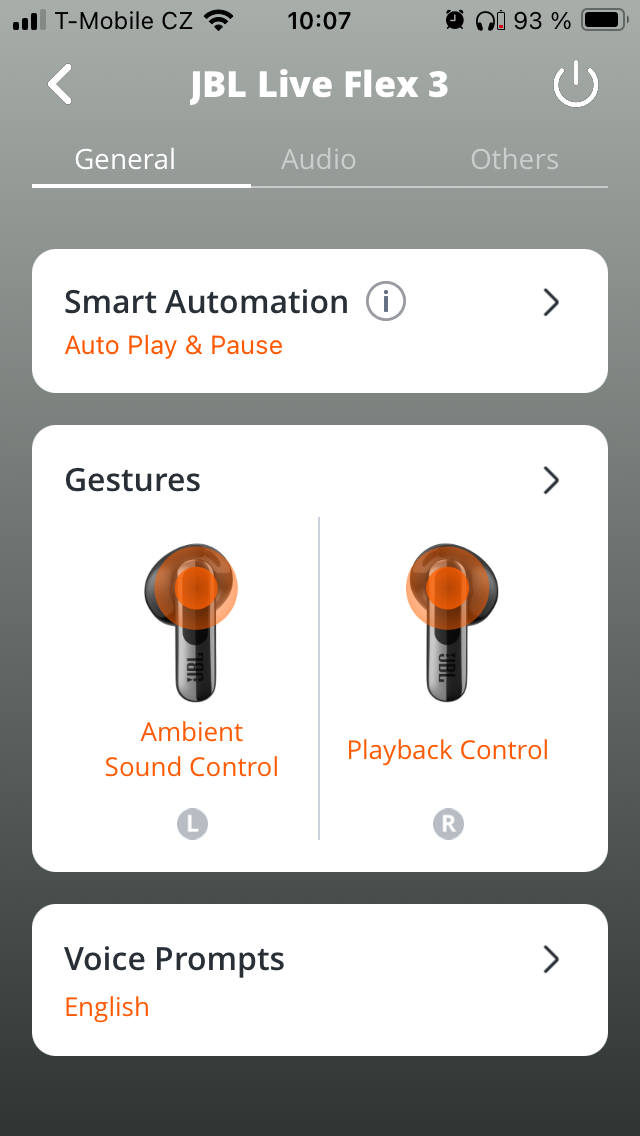640x1136 pixels.
Task: Open Smart Automation settings
Action: point(549,303)
